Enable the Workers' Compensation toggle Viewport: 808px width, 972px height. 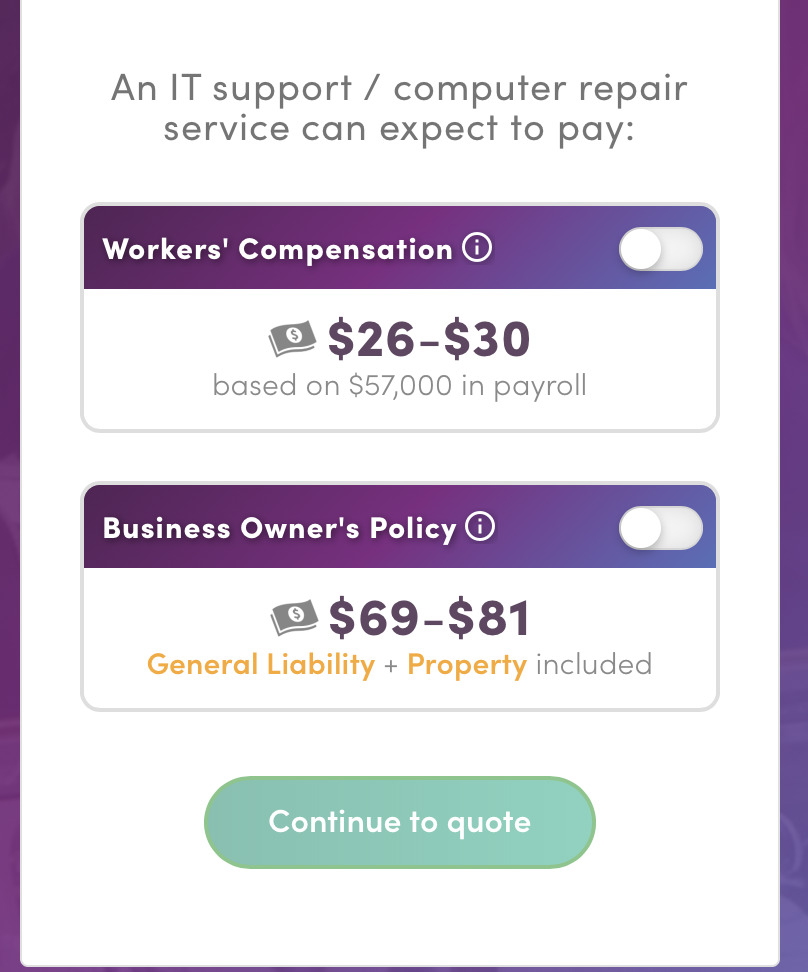(x=660, y=249)
